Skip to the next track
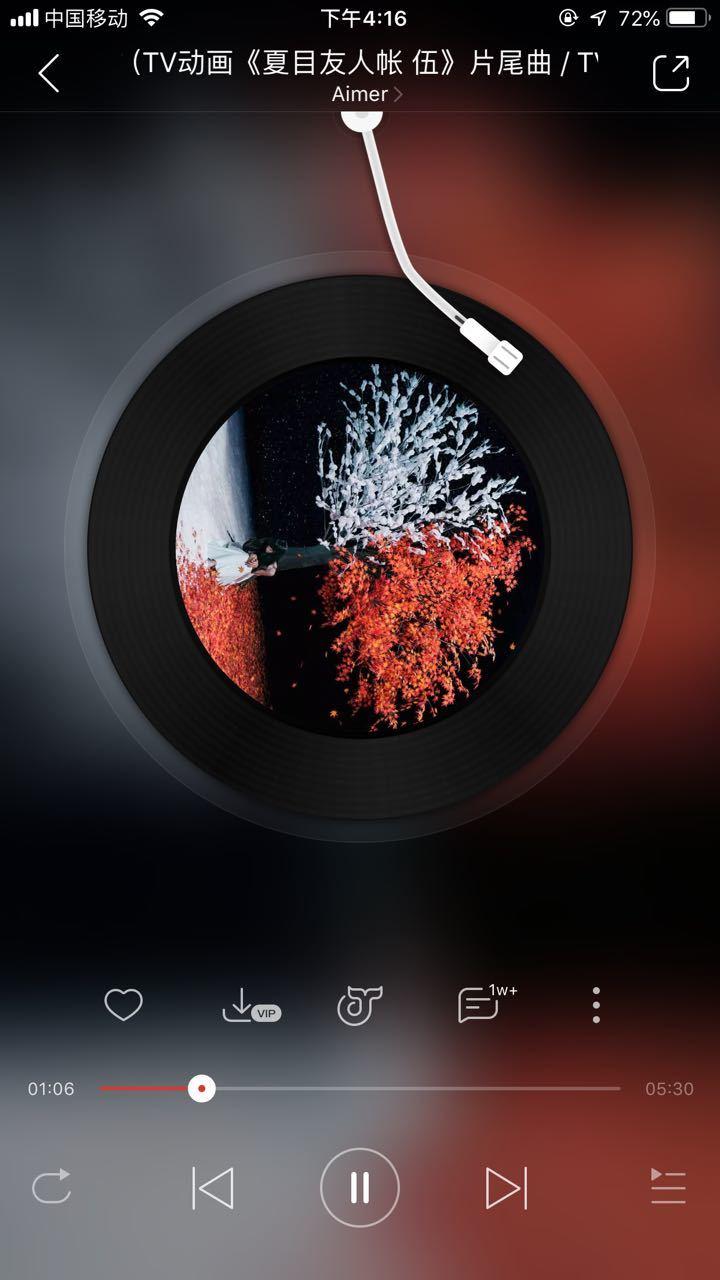Viewport: 720px width, 1280px height. coord(506,1188)
